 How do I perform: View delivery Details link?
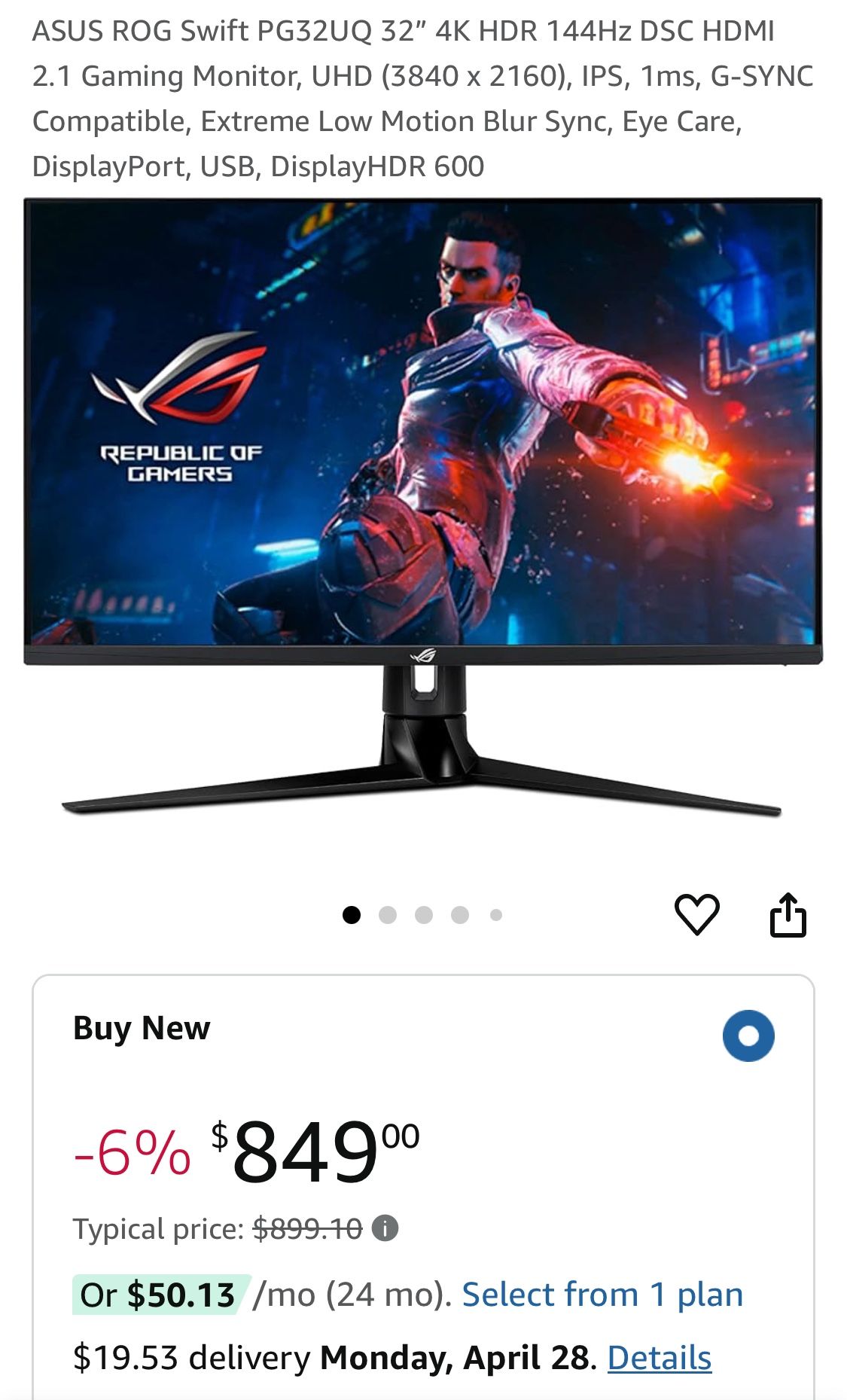point(659,1358)
